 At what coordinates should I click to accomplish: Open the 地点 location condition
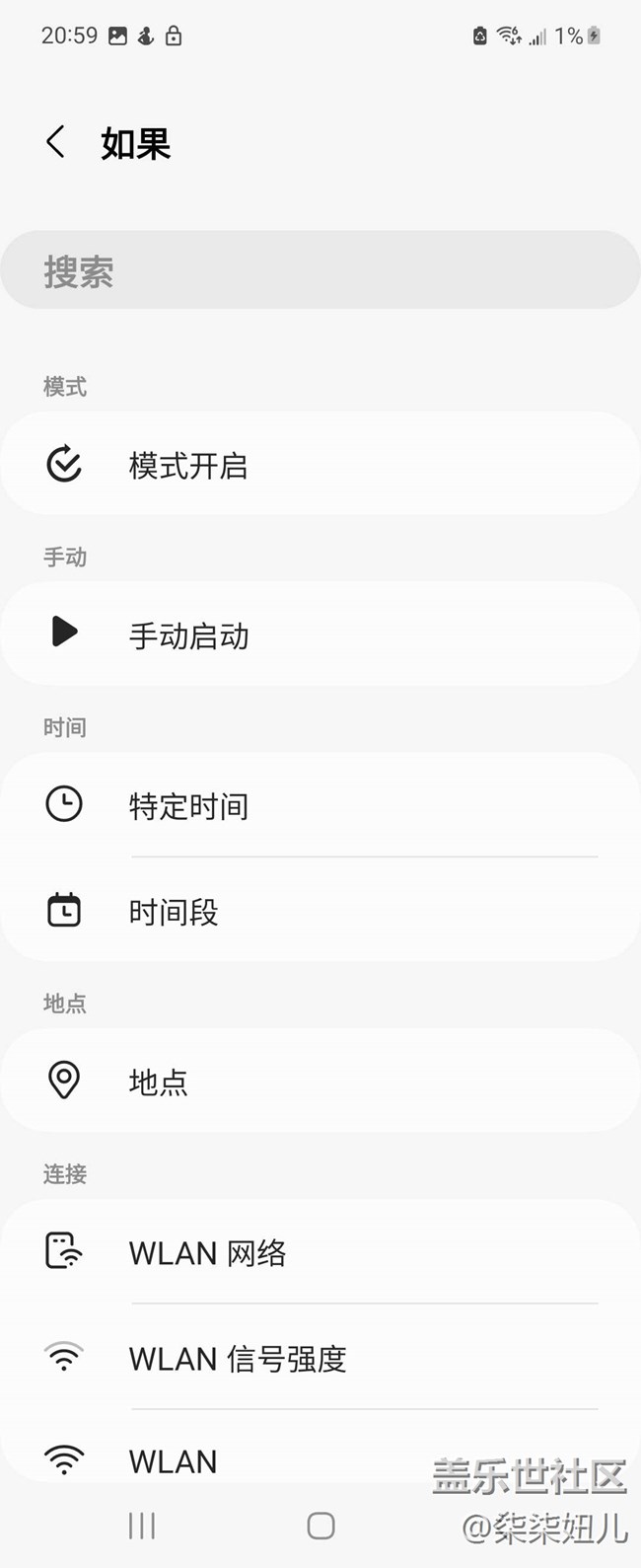tap(320, 1081)
